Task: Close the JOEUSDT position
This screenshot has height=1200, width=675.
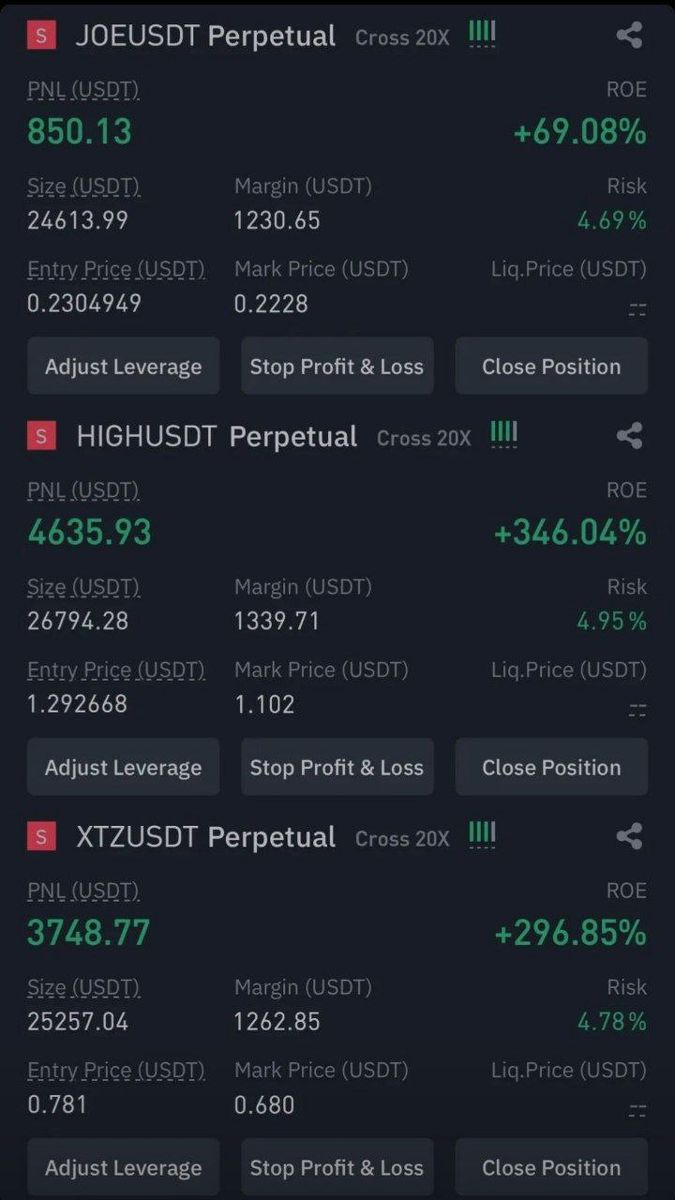Action: click(551, 366)
